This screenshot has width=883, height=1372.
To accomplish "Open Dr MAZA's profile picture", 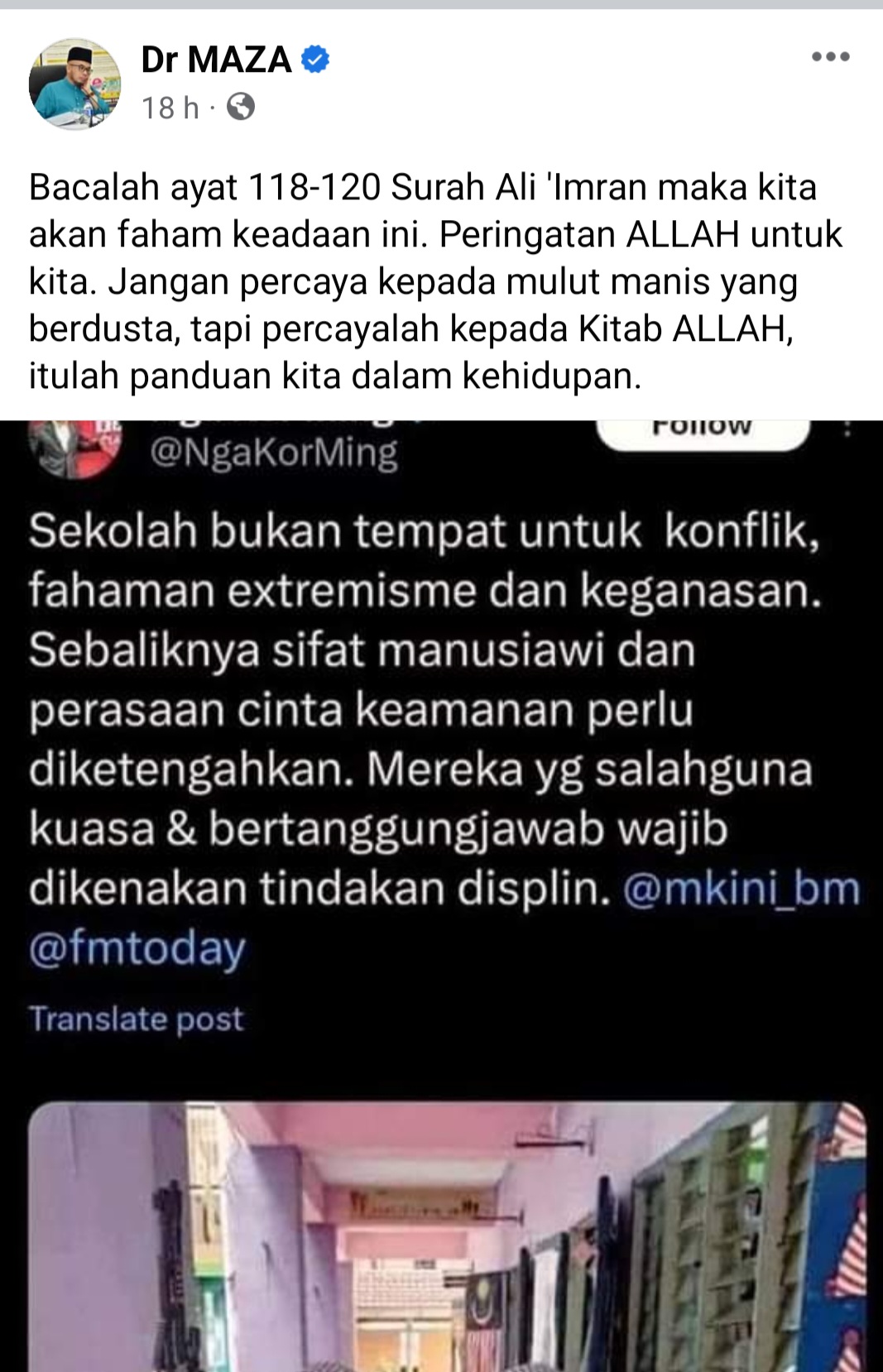I will coord(74,84).
